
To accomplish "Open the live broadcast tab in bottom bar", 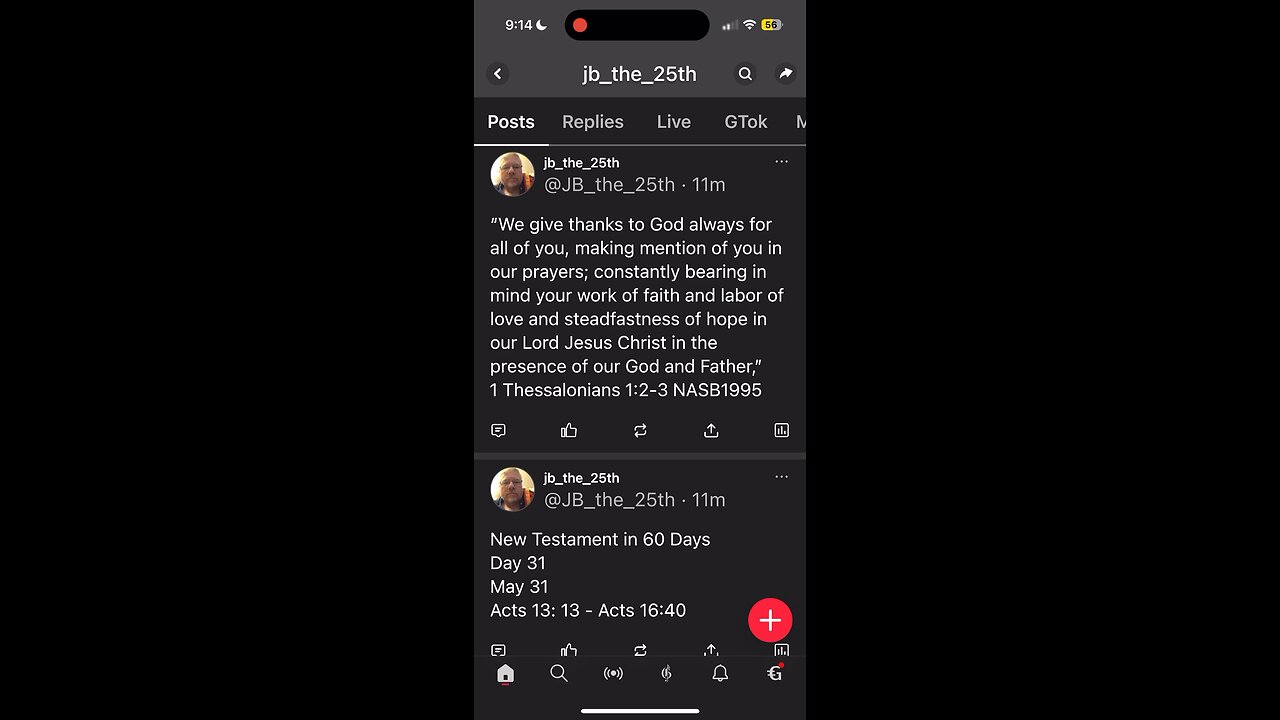I will (613, 674).
